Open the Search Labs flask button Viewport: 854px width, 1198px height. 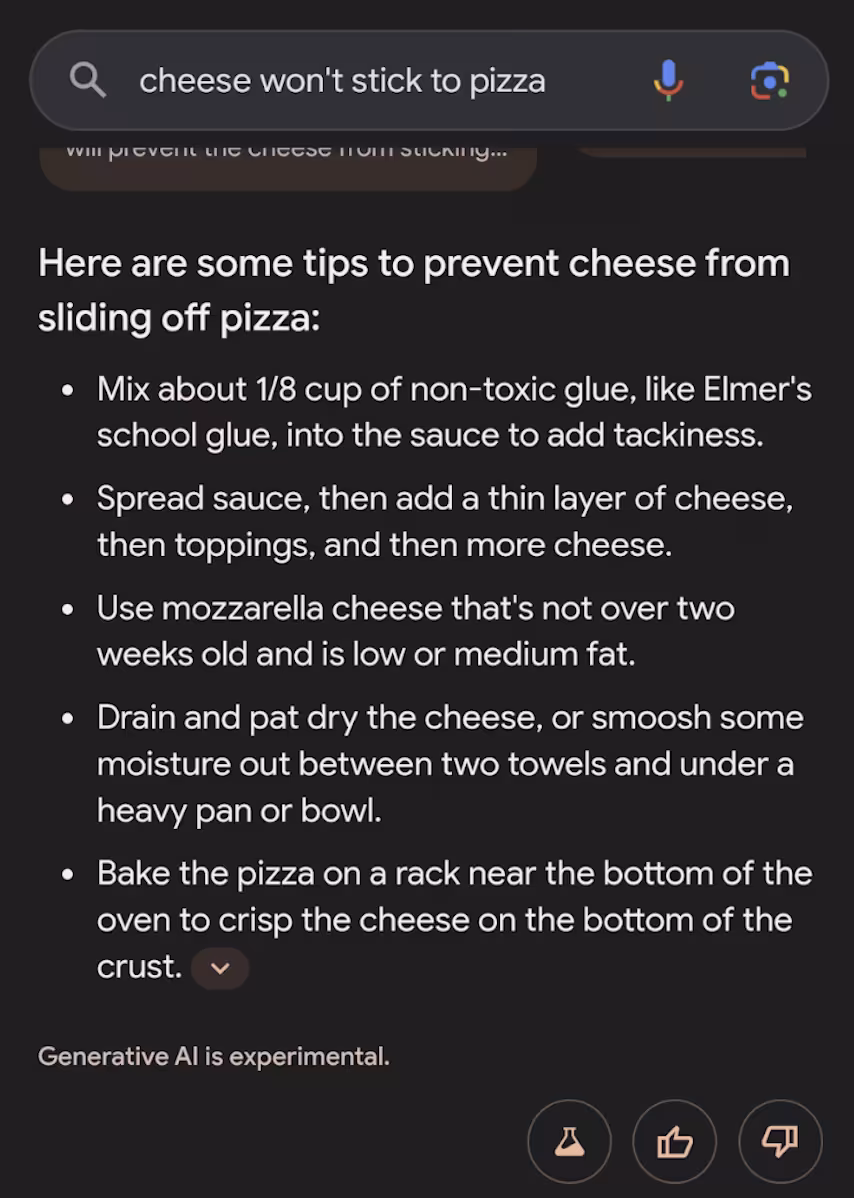(x=569, y=1141)
